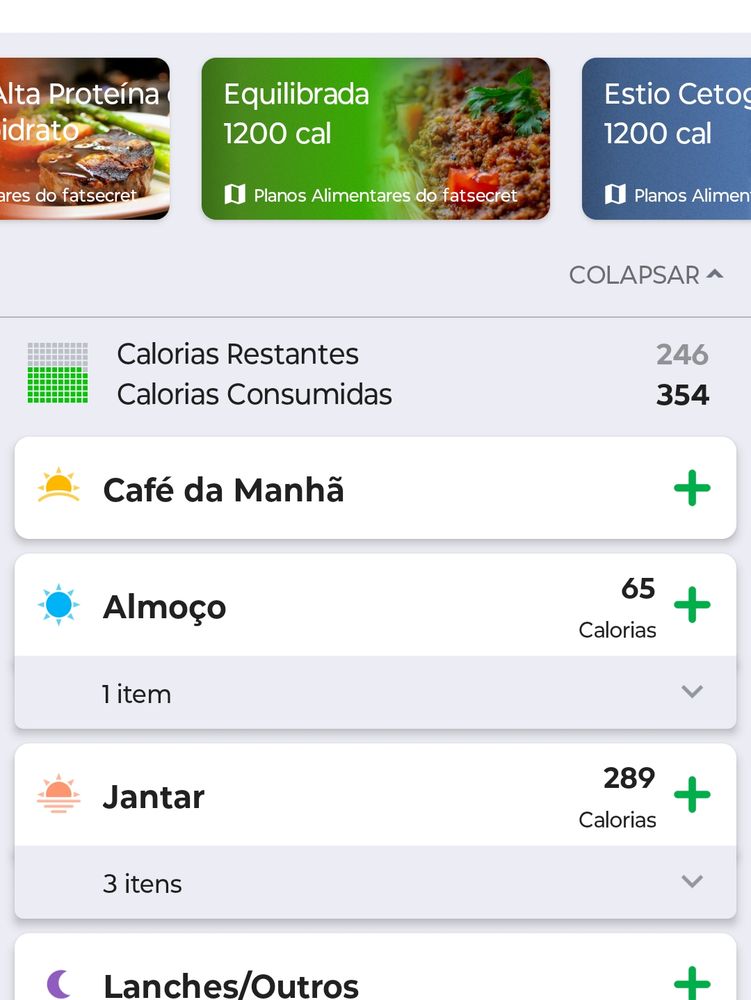Add food to Jantar

pos(692,796)
